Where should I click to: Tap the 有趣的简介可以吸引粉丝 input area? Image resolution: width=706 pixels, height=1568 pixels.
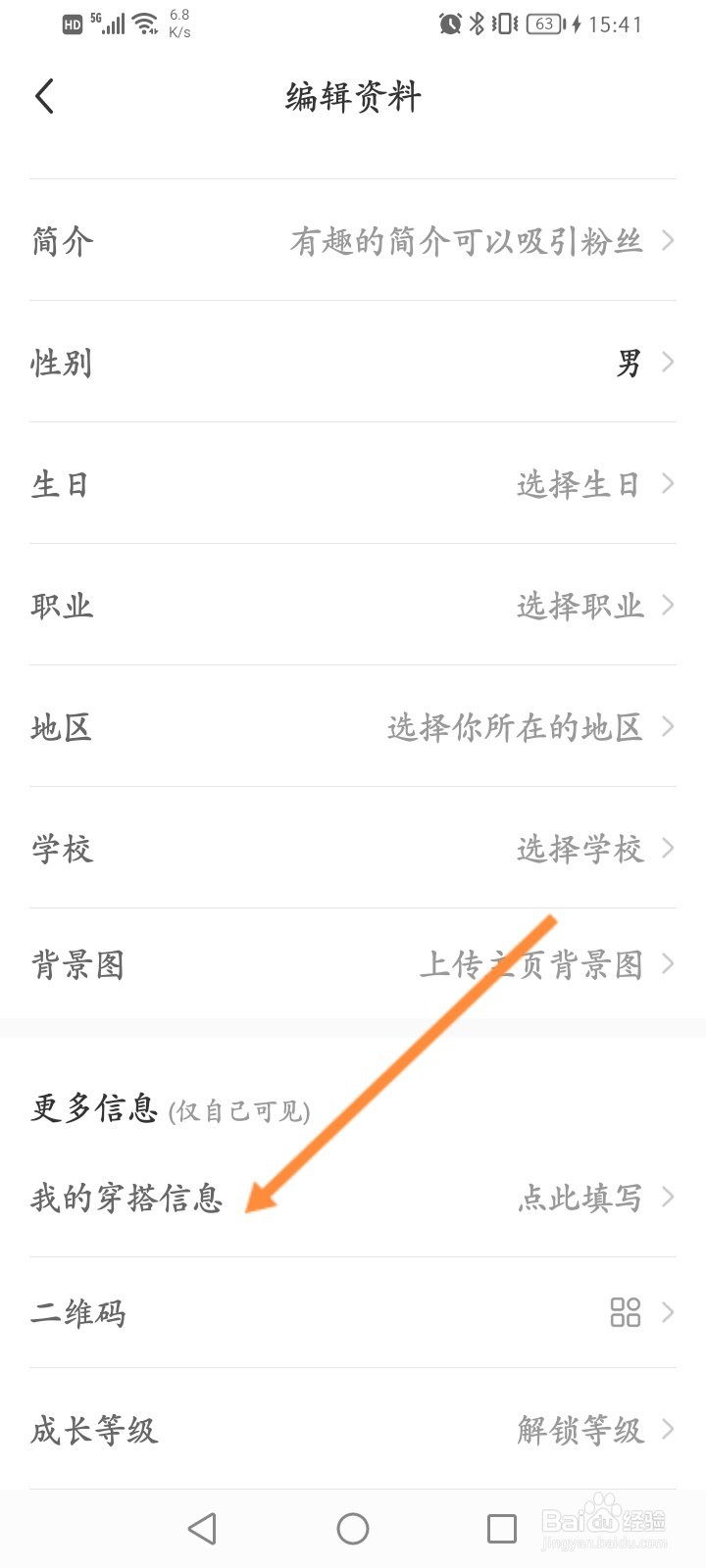(x=466, y=242)
